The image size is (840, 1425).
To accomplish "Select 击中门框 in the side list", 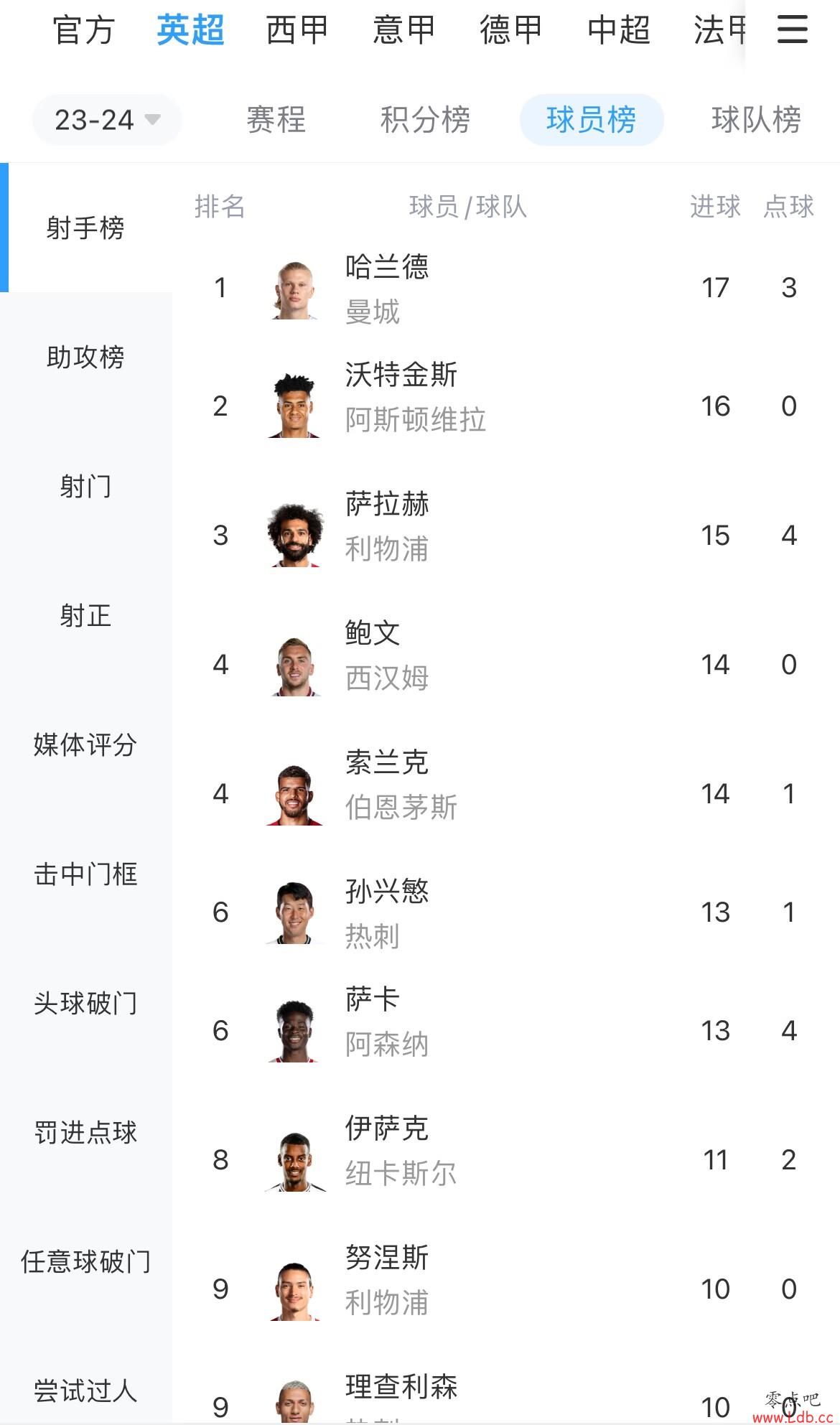I will [86, 874].
